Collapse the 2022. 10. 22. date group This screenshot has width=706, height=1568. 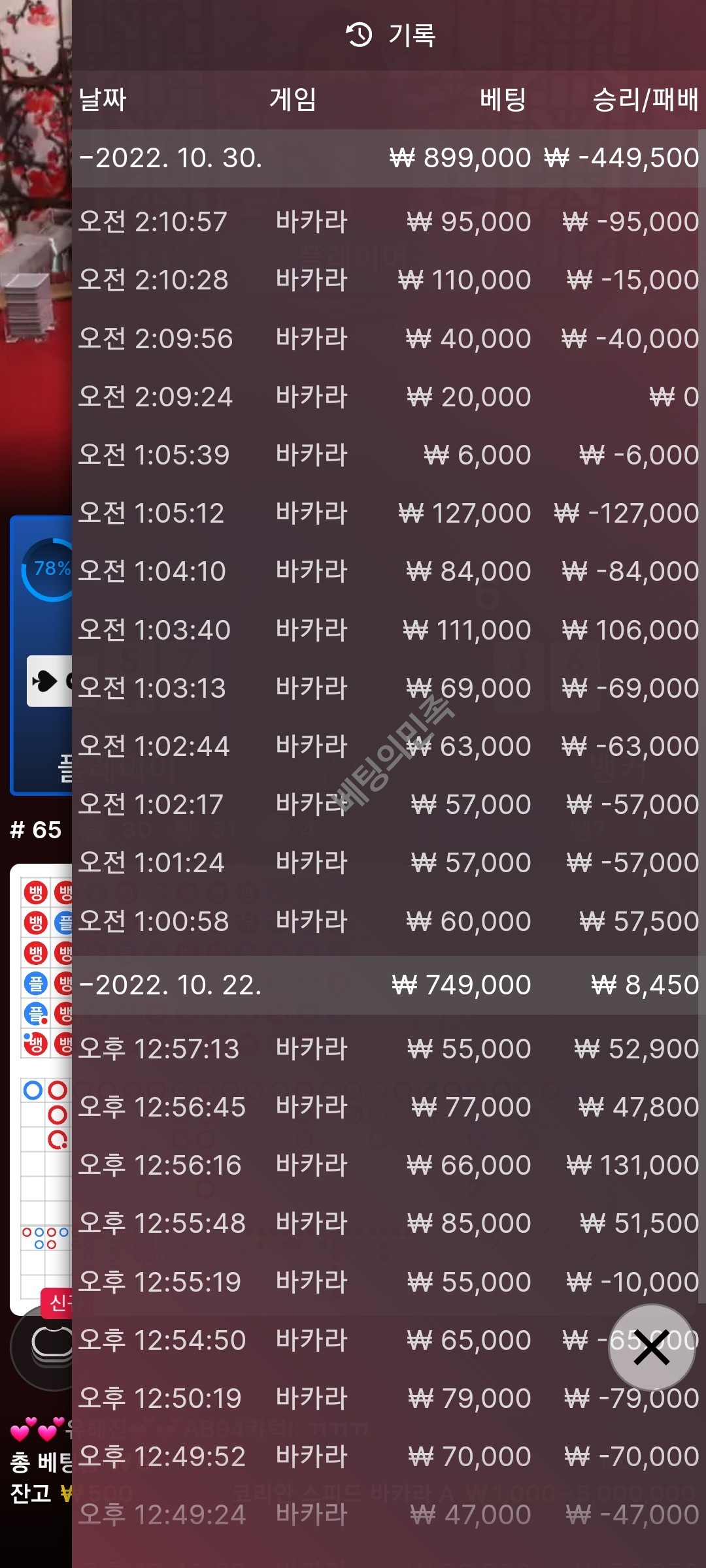170,985
